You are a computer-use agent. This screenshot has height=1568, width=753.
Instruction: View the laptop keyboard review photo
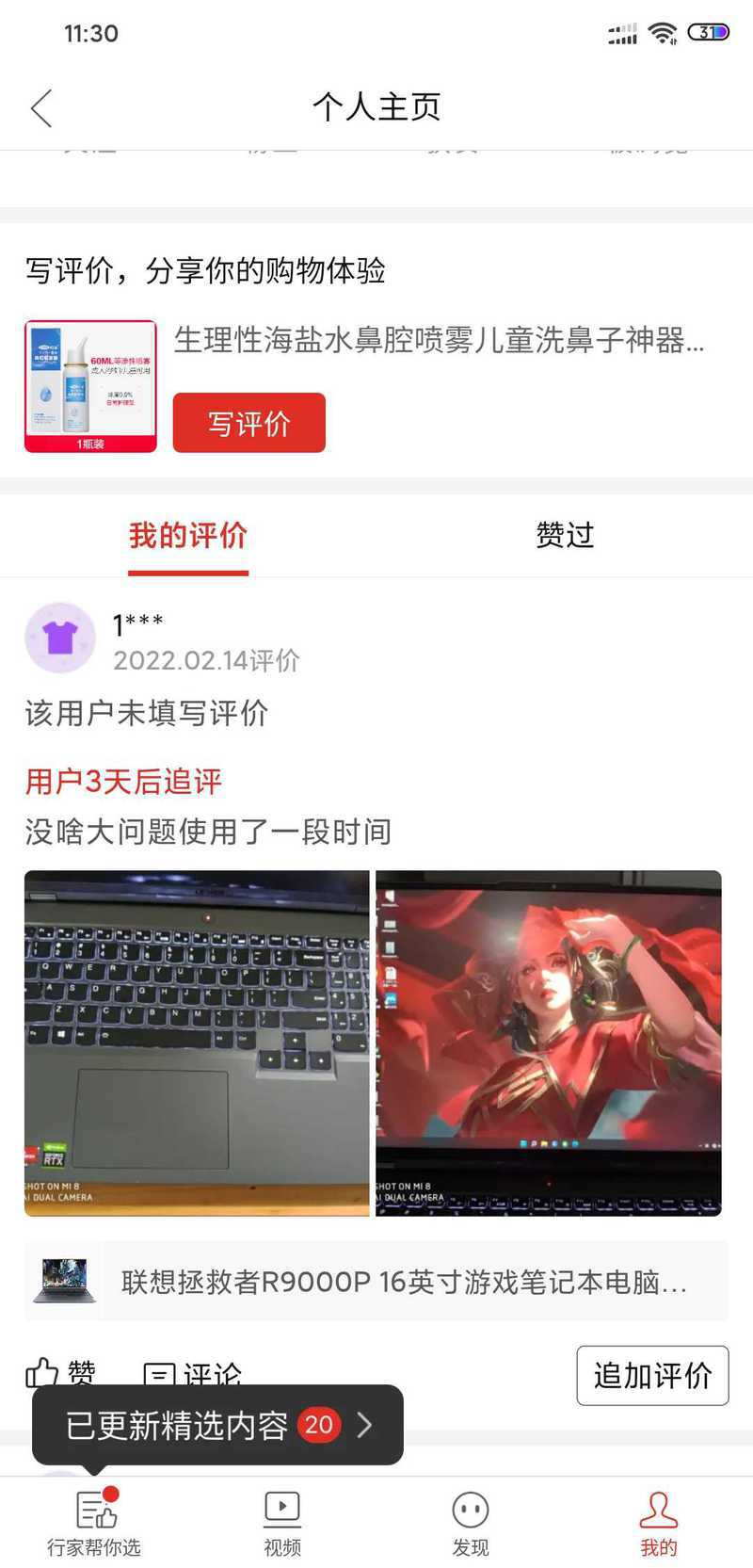pyautogui.click(x=197, y=1043)
